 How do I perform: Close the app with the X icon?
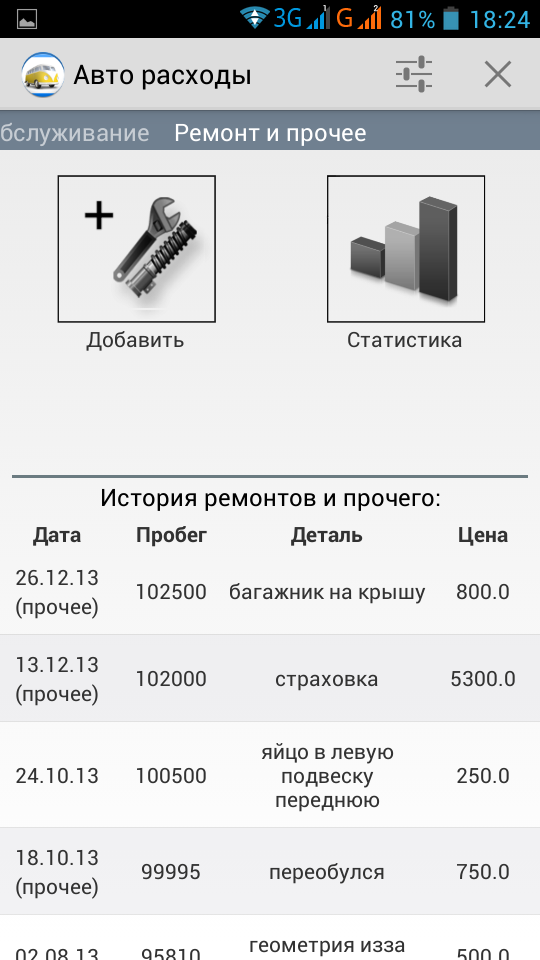498,75
